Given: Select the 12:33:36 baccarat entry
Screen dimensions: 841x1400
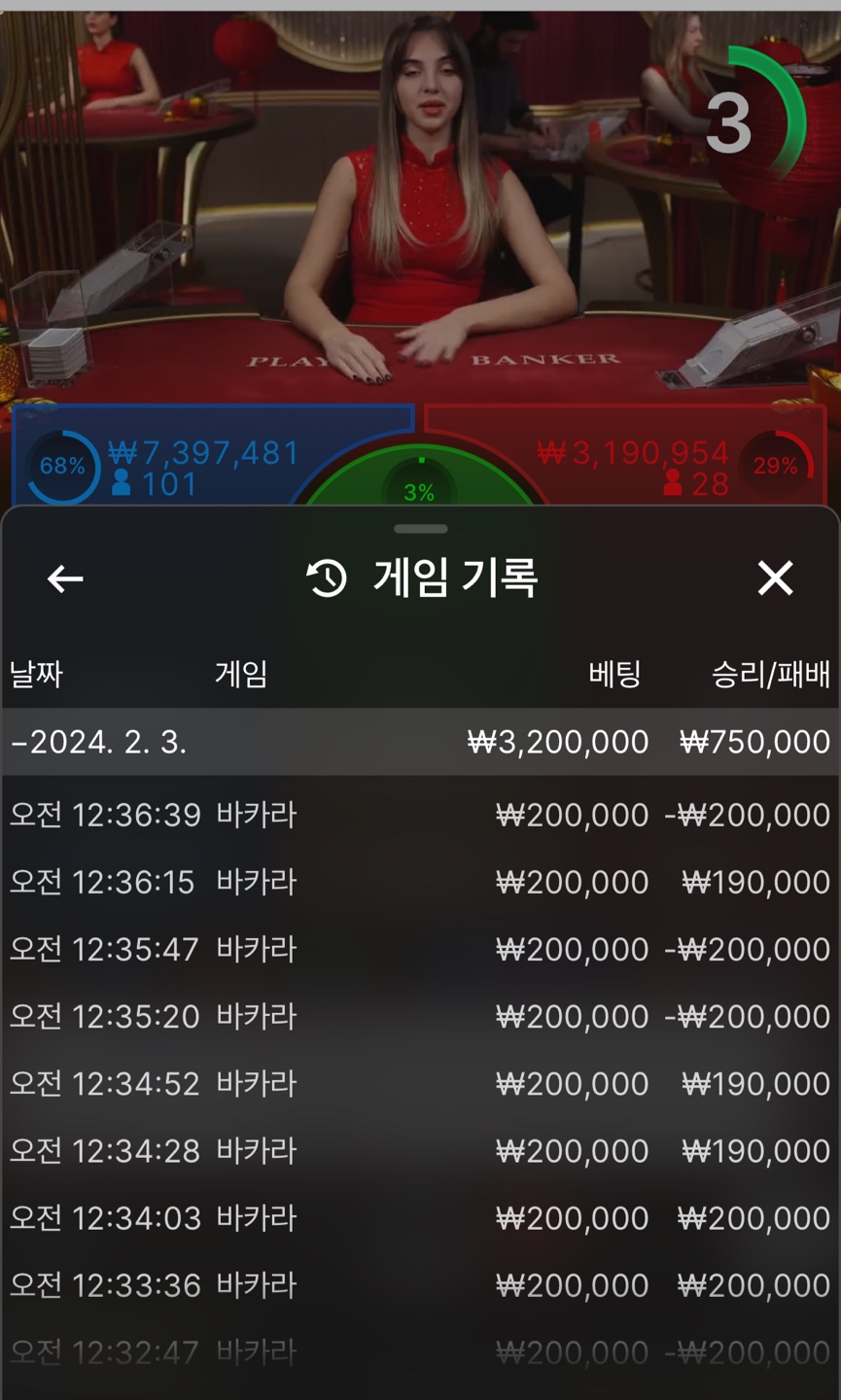Looking at the screenshot, I should [420, 1285].
